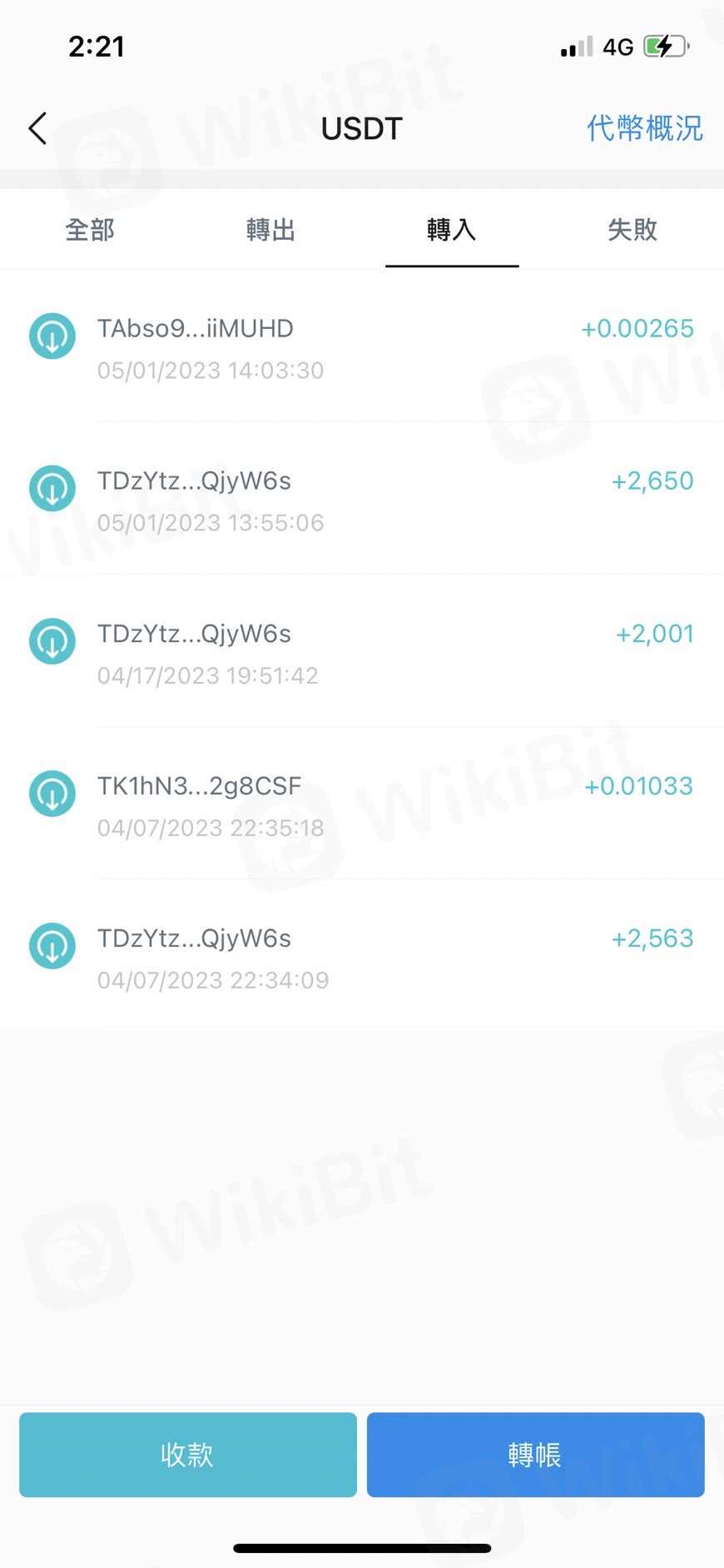
Task: Open the 代幣概況 token overview
Action: coord(643,128)
